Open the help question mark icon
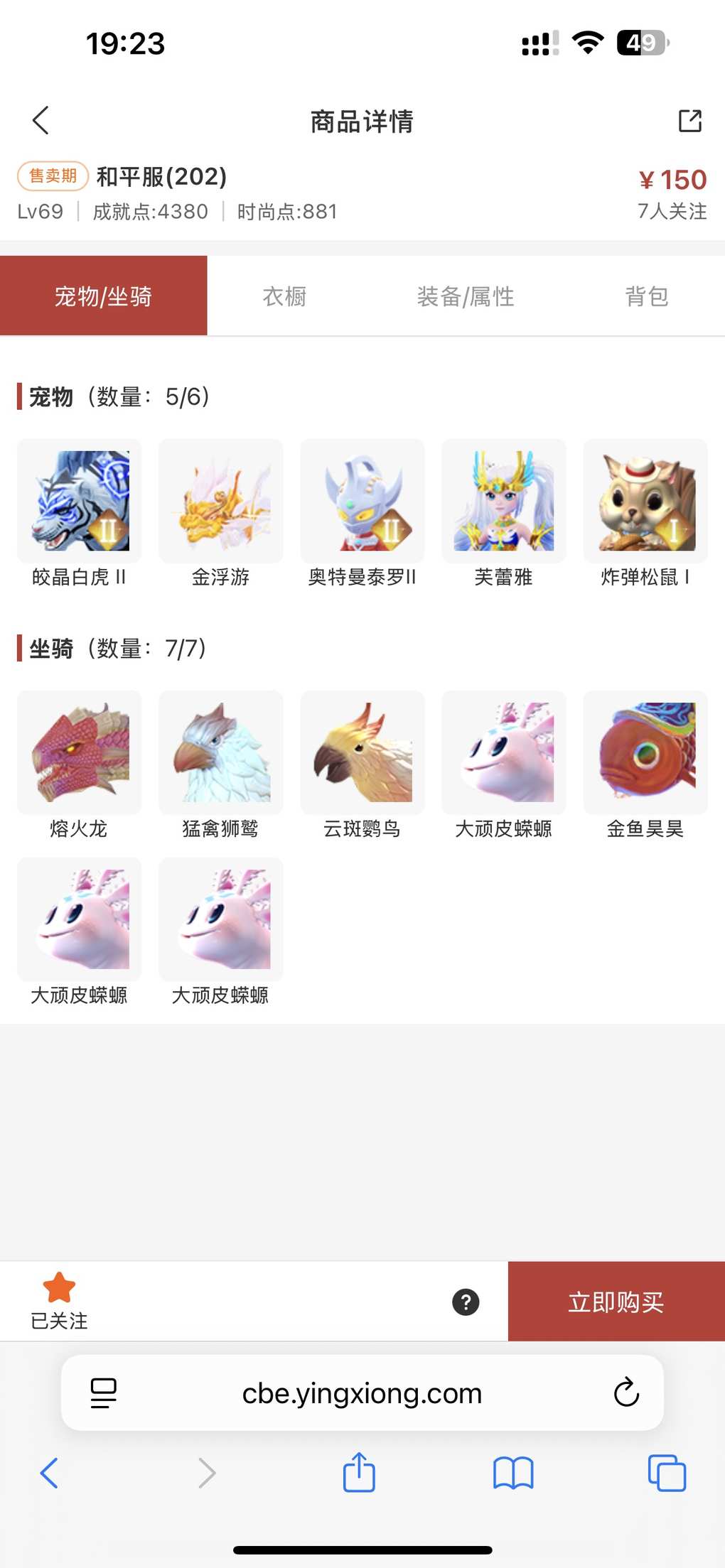Viewport: 725px width, 1568px height. click(x=466, y=1302)
